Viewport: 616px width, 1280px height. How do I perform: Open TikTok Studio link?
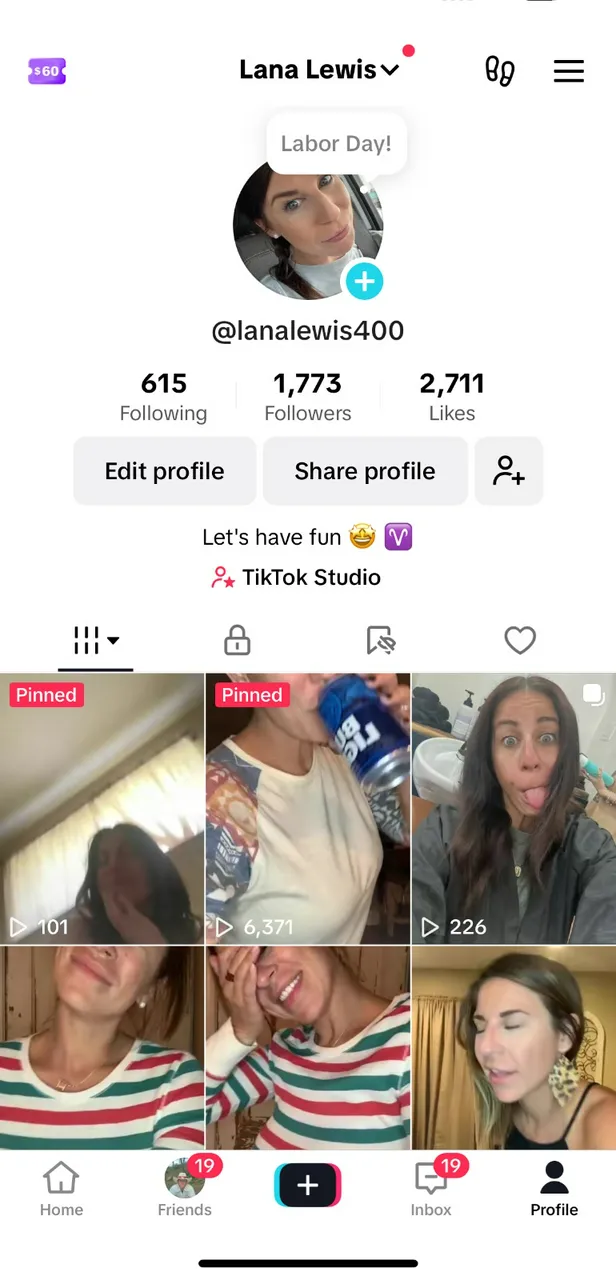click(x=296, y=577)
